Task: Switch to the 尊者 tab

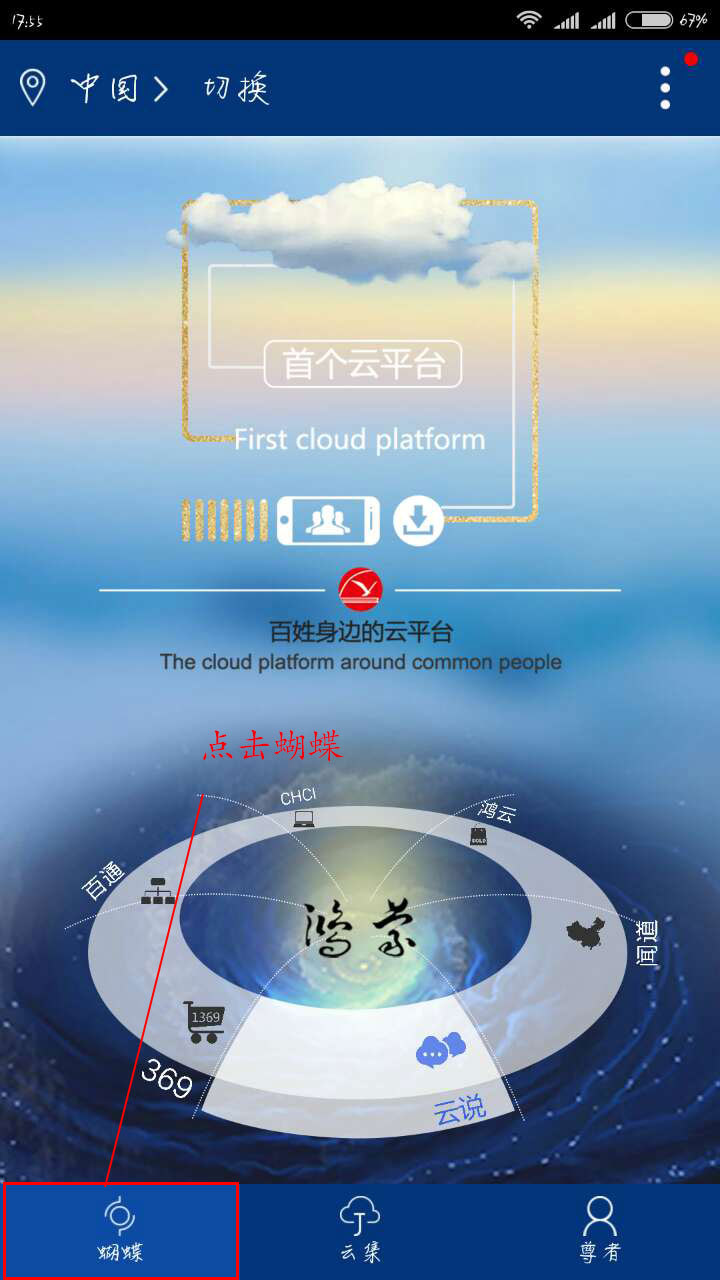Action: click(x=600, y=1231)
